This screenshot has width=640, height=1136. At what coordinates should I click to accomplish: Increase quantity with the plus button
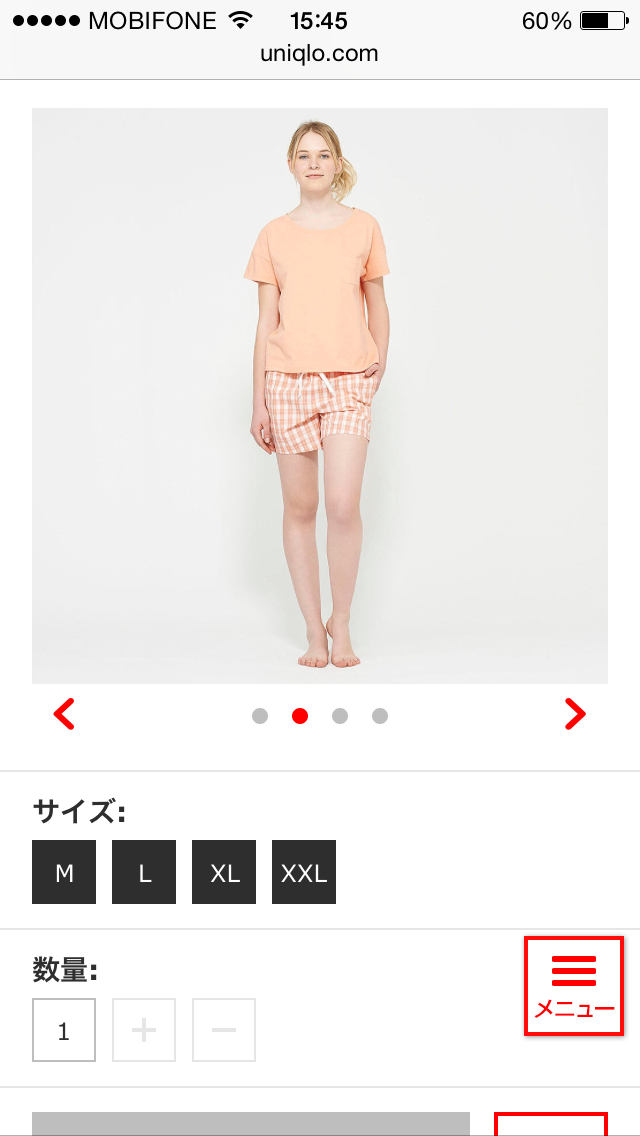point(144,1030)
